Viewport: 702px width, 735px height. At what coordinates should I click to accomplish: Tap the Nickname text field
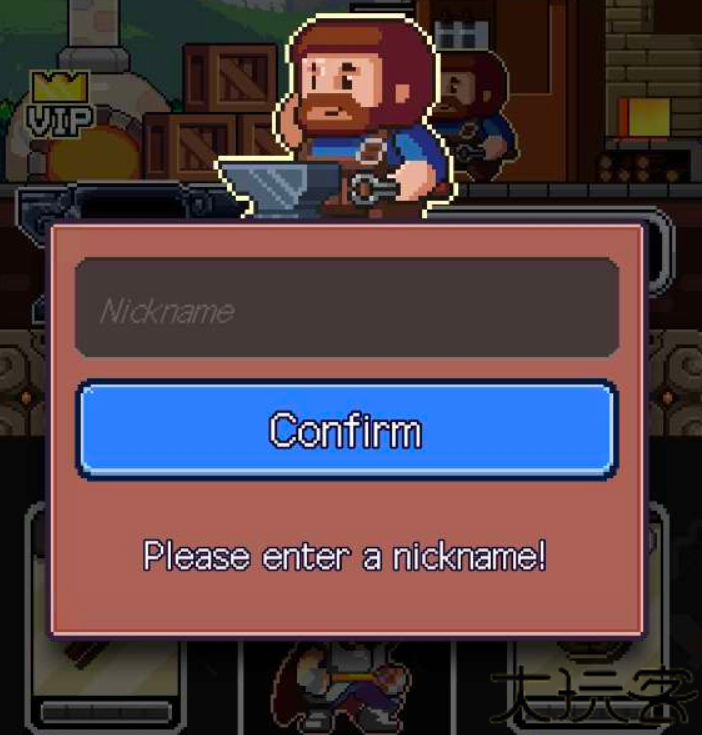(346, 308)
